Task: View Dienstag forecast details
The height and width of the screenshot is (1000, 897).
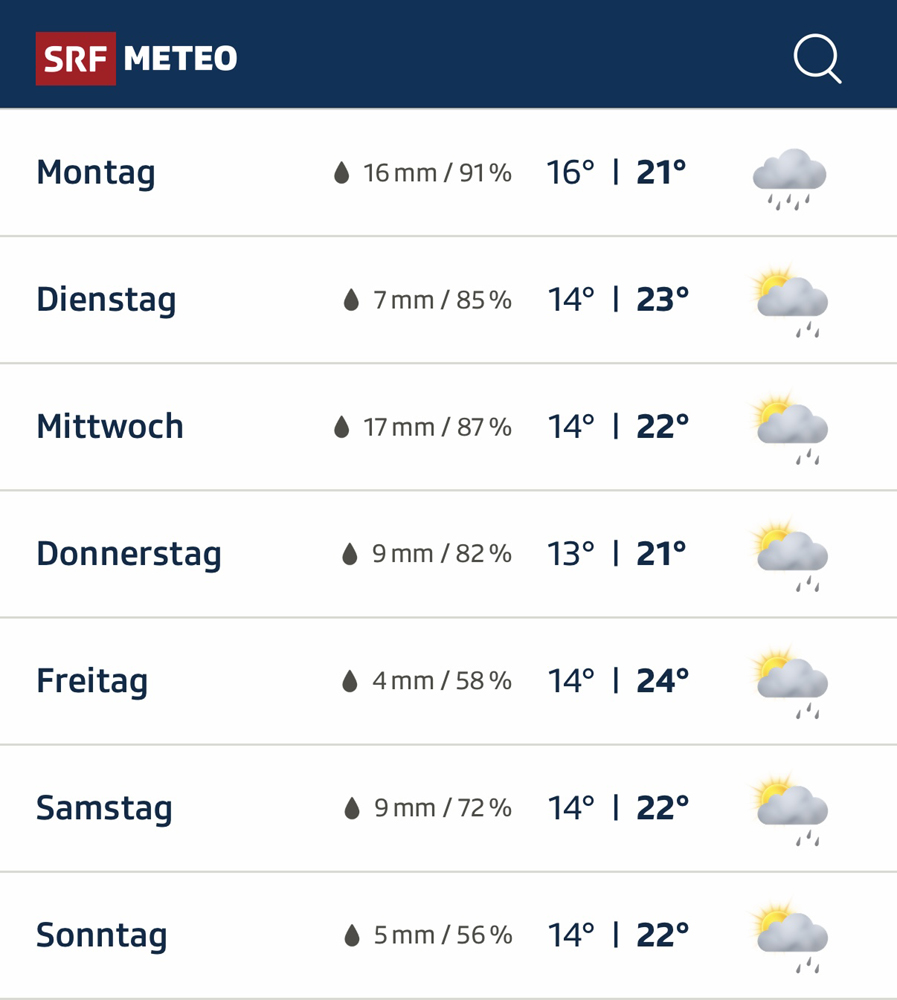Action: [448, 300]
